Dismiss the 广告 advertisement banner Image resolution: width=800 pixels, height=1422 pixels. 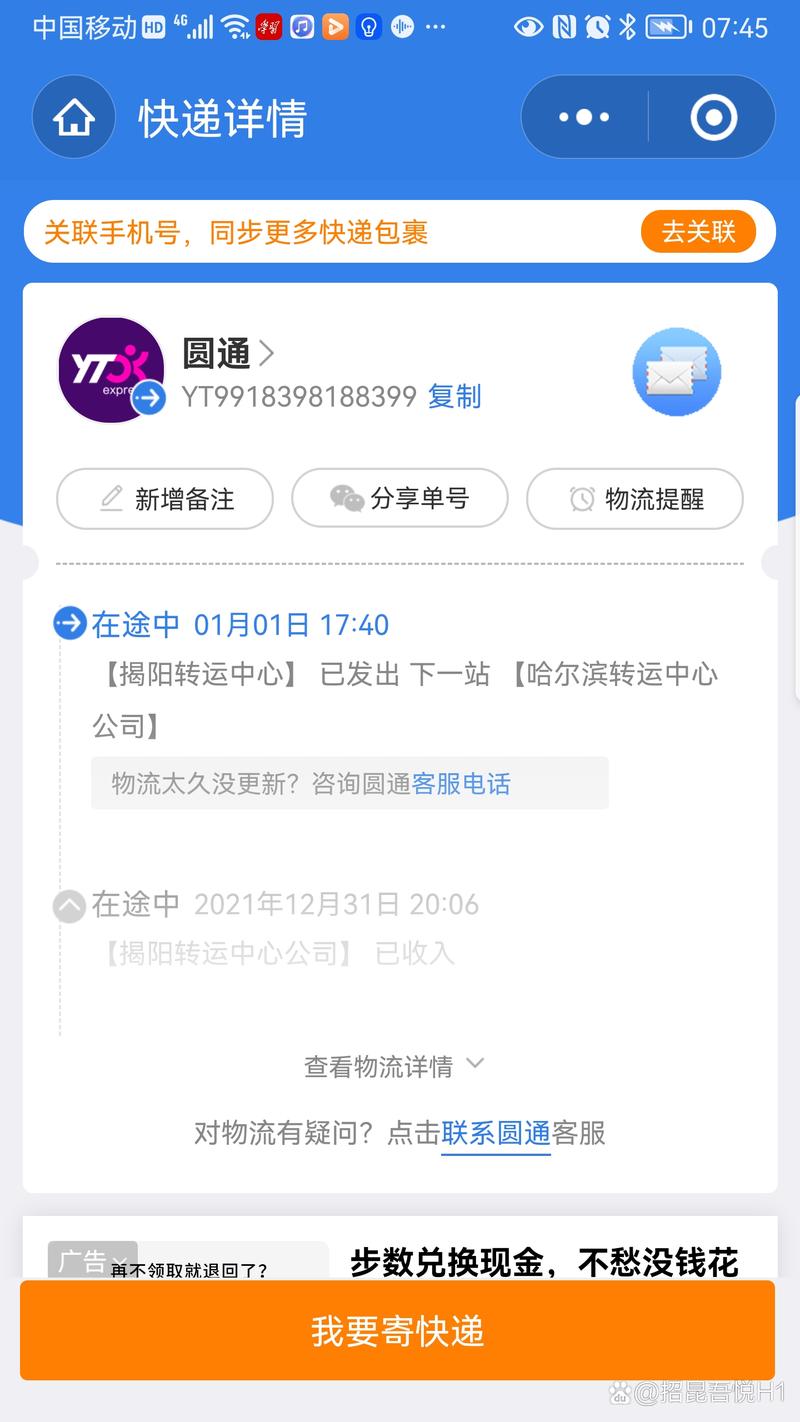coord(119,1263)
